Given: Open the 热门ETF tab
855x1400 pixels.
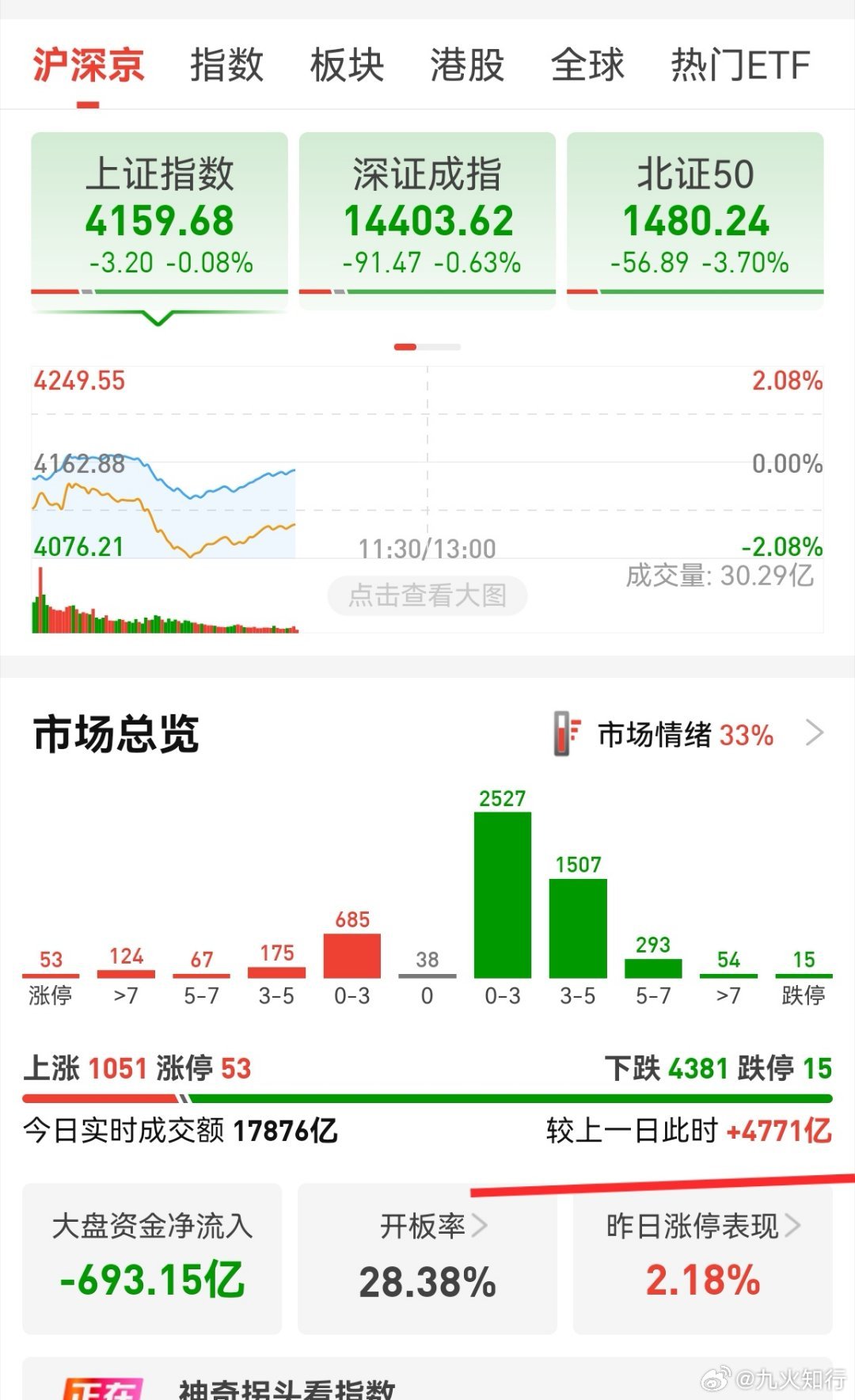Looking at the screenshot, I should pyautogui.click(x=738, y=67).
